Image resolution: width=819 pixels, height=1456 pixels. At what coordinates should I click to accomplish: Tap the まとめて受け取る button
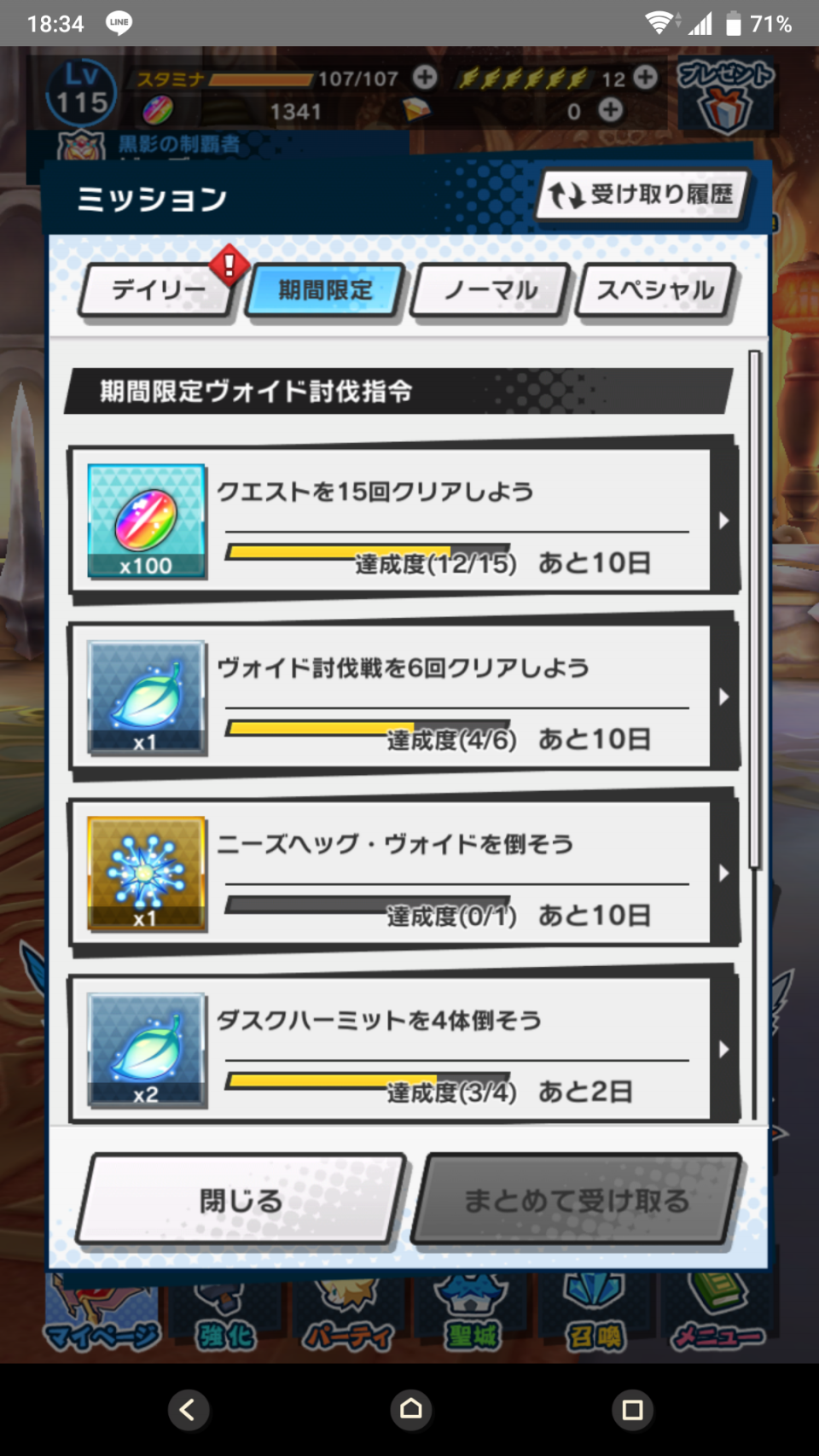pos(577,1201)
